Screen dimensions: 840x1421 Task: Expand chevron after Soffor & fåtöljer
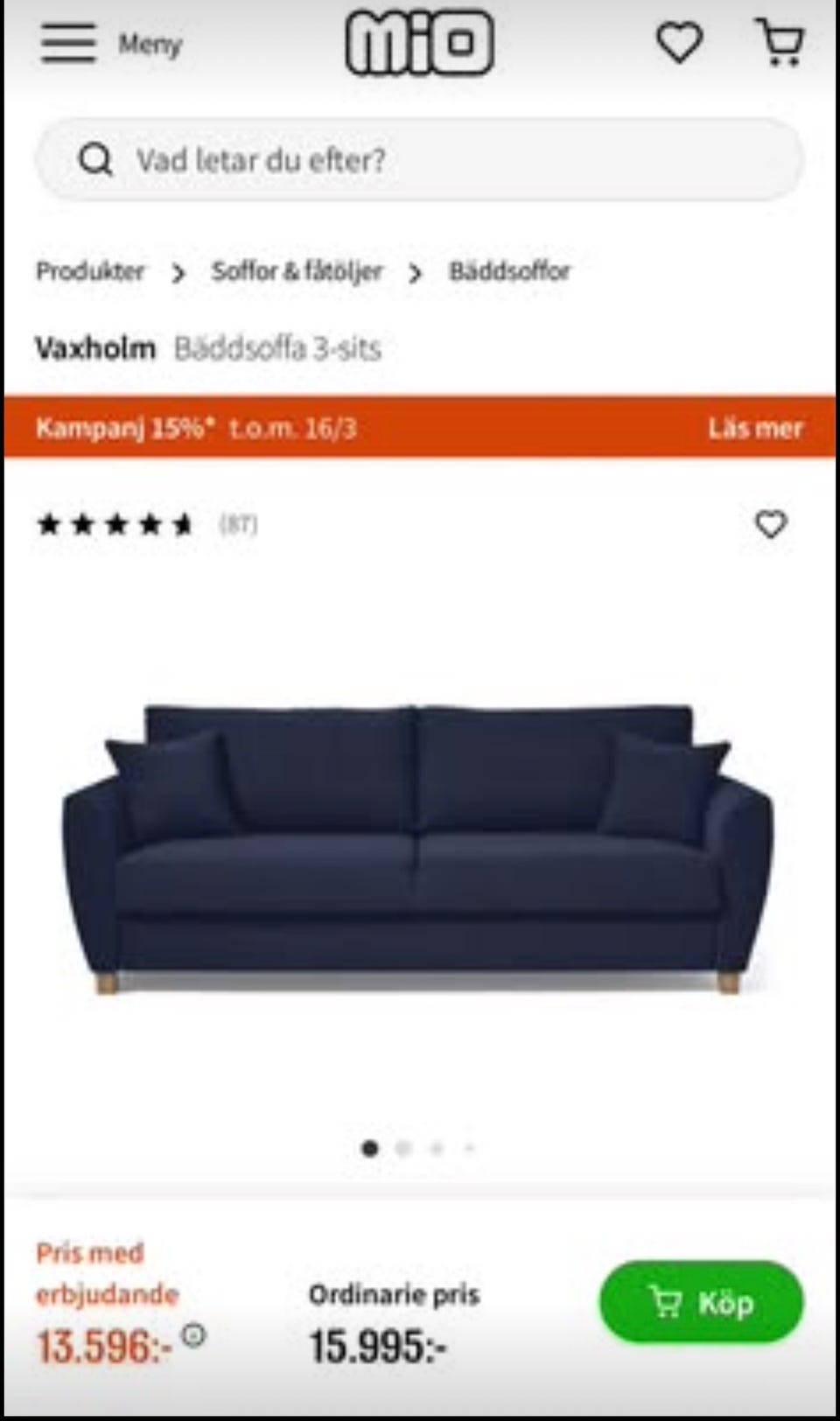tap(415, 273)
